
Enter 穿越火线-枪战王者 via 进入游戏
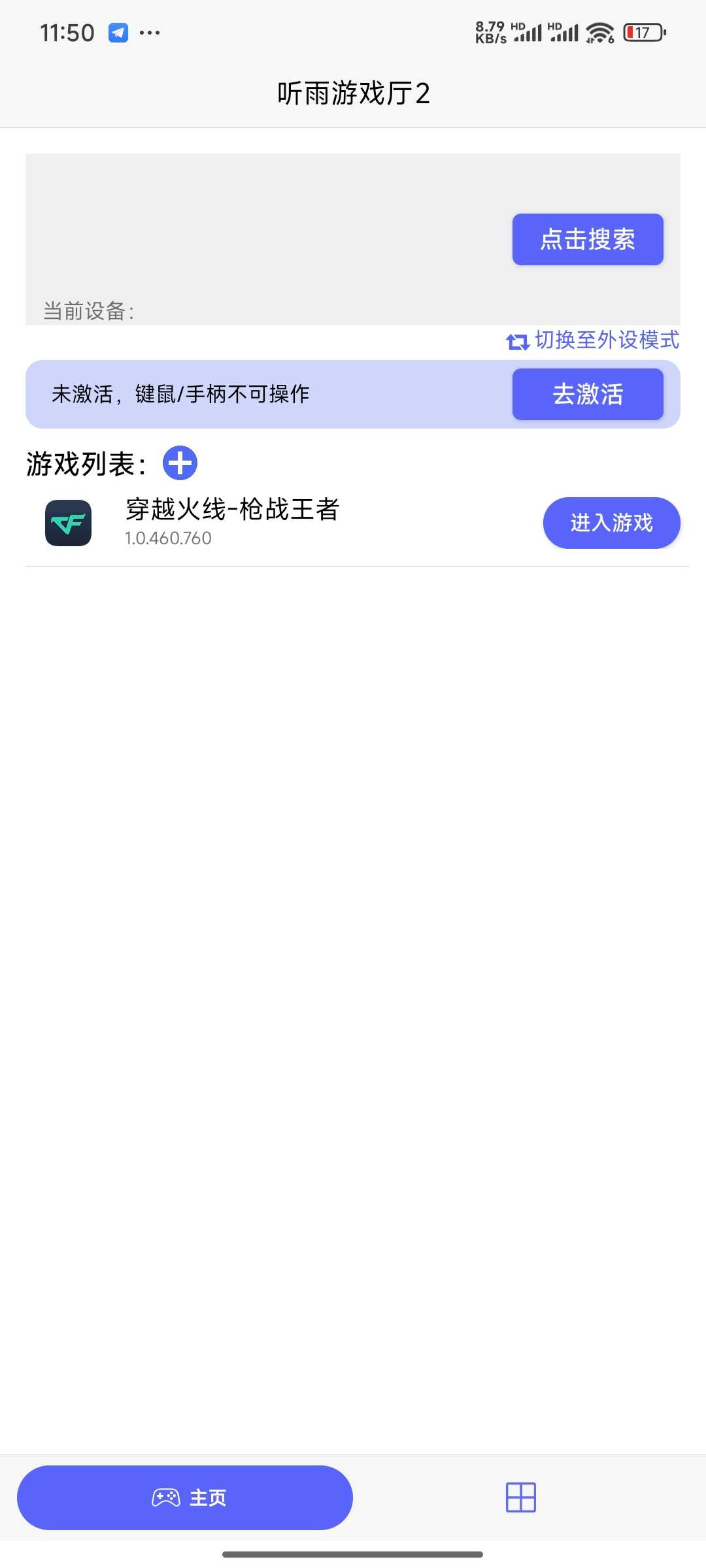point(611,523)
